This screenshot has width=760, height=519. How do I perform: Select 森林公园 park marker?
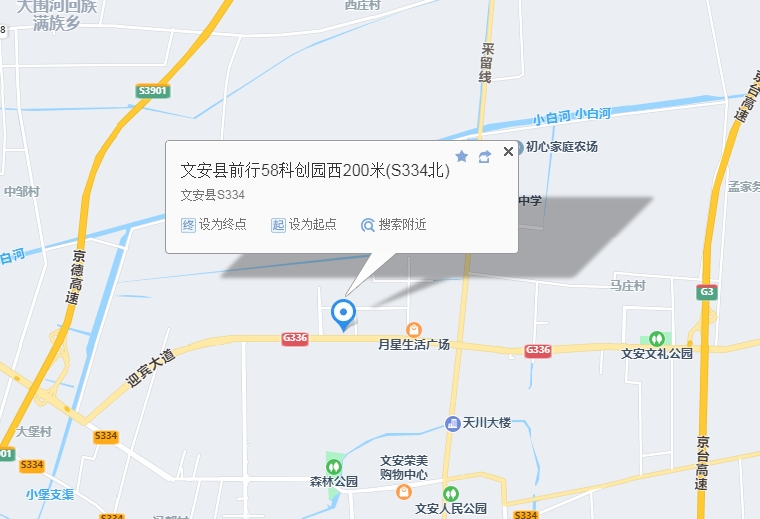(x=333, y=466)
